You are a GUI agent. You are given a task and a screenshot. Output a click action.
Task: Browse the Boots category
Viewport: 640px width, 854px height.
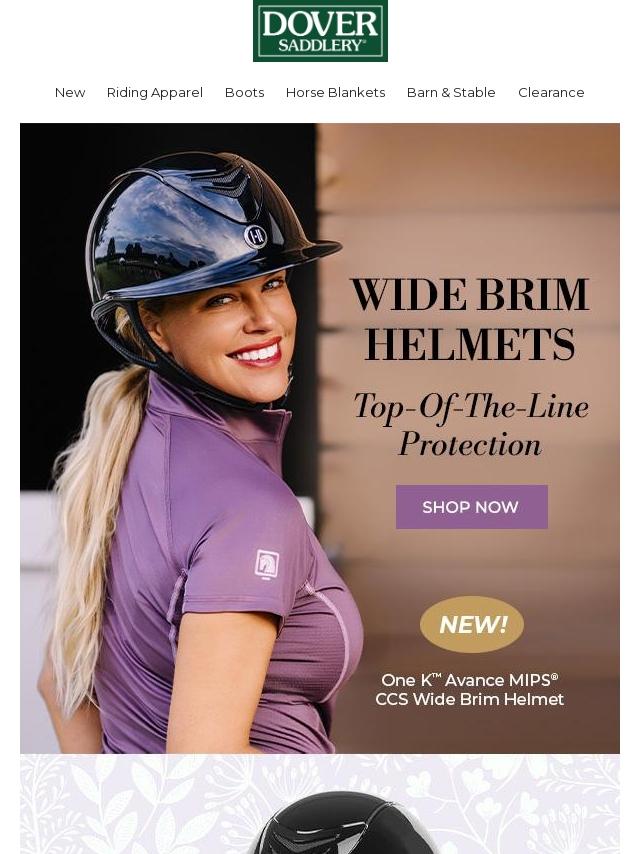point(244,92)
